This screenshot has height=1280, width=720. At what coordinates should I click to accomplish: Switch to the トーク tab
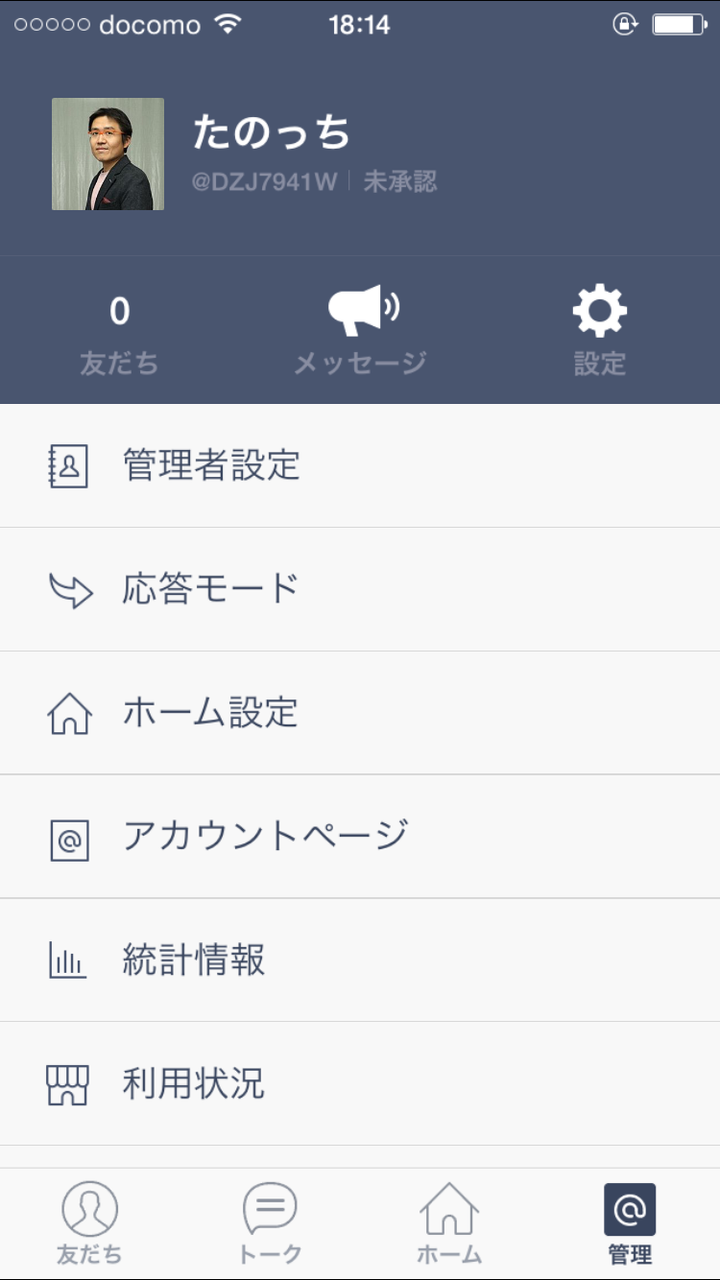pyautogui.click(x=270, y=1224)
